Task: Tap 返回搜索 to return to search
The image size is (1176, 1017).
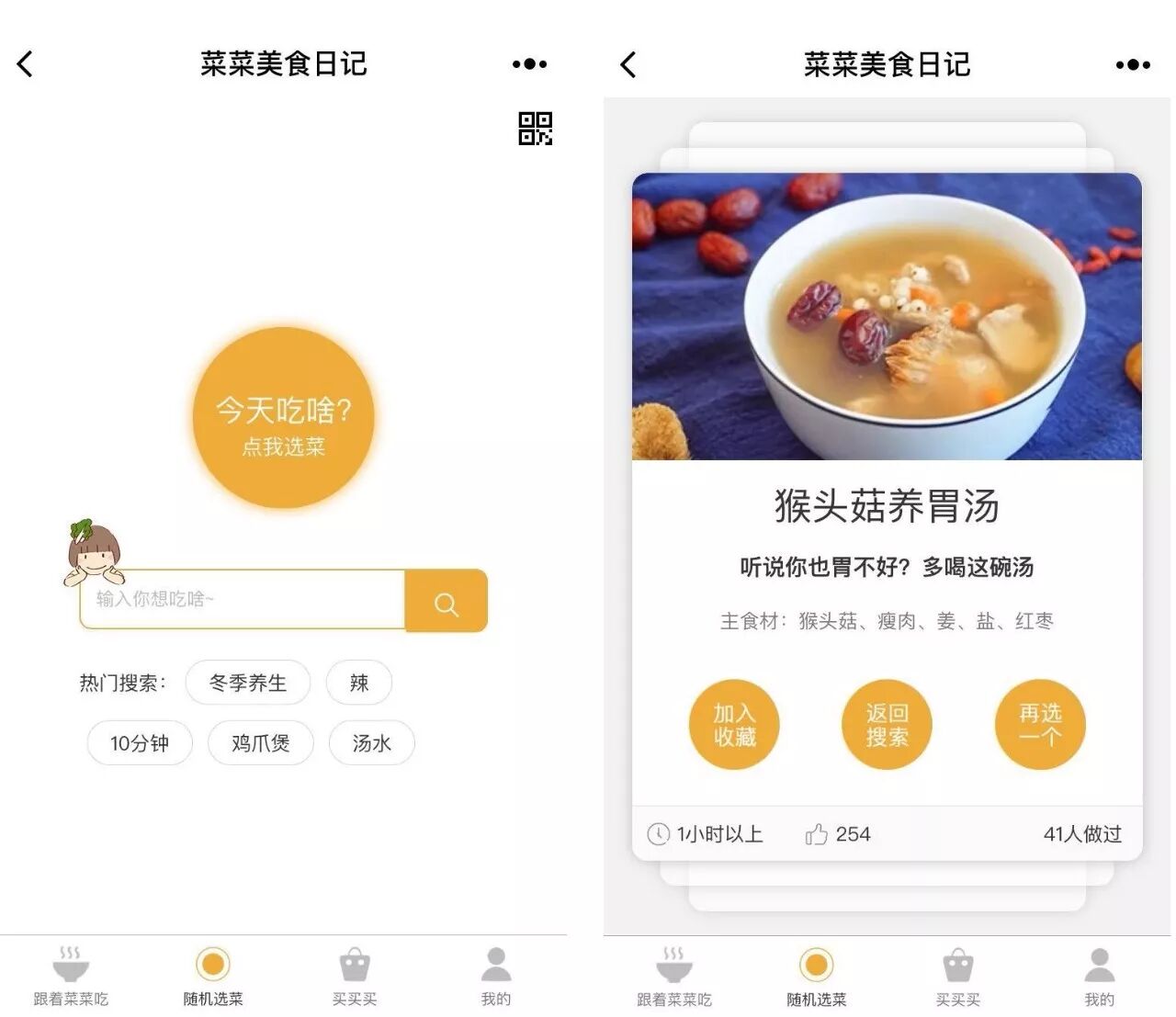Action: point(887,724)
